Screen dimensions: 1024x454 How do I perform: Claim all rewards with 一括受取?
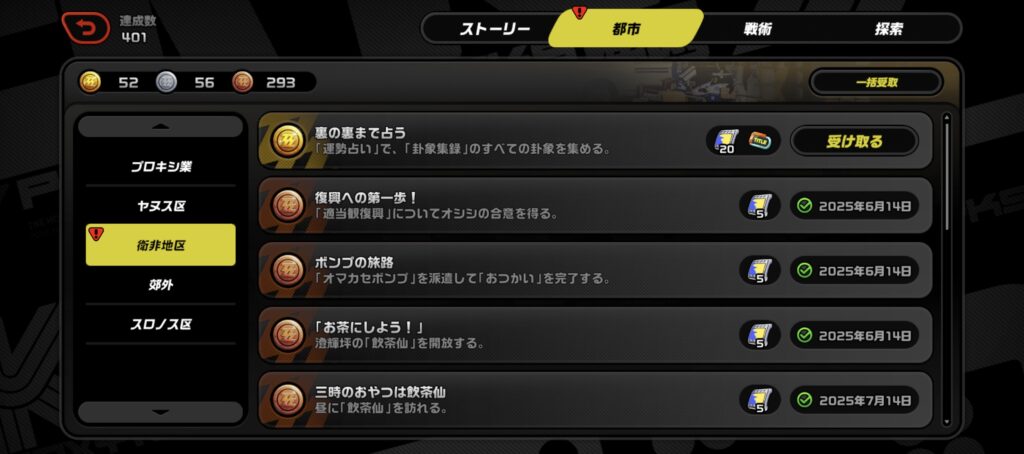point(876,82)
